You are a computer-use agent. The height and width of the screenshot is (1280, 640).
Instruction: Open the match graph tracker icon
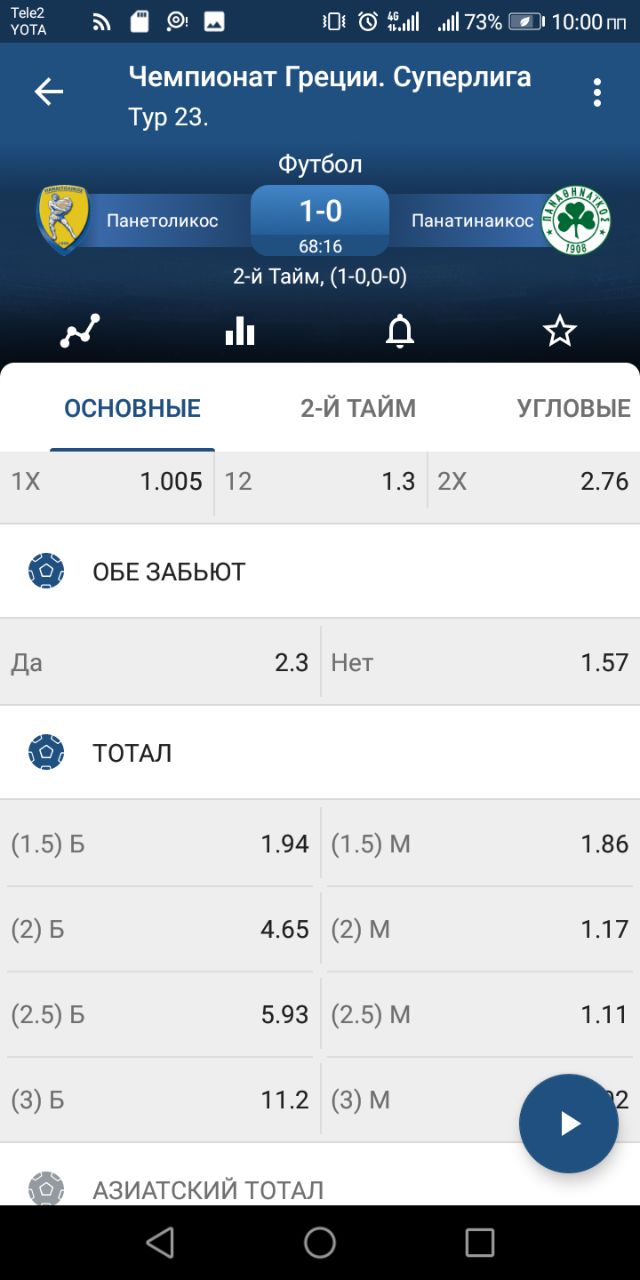pyautogui.click(x=80, y=331)
